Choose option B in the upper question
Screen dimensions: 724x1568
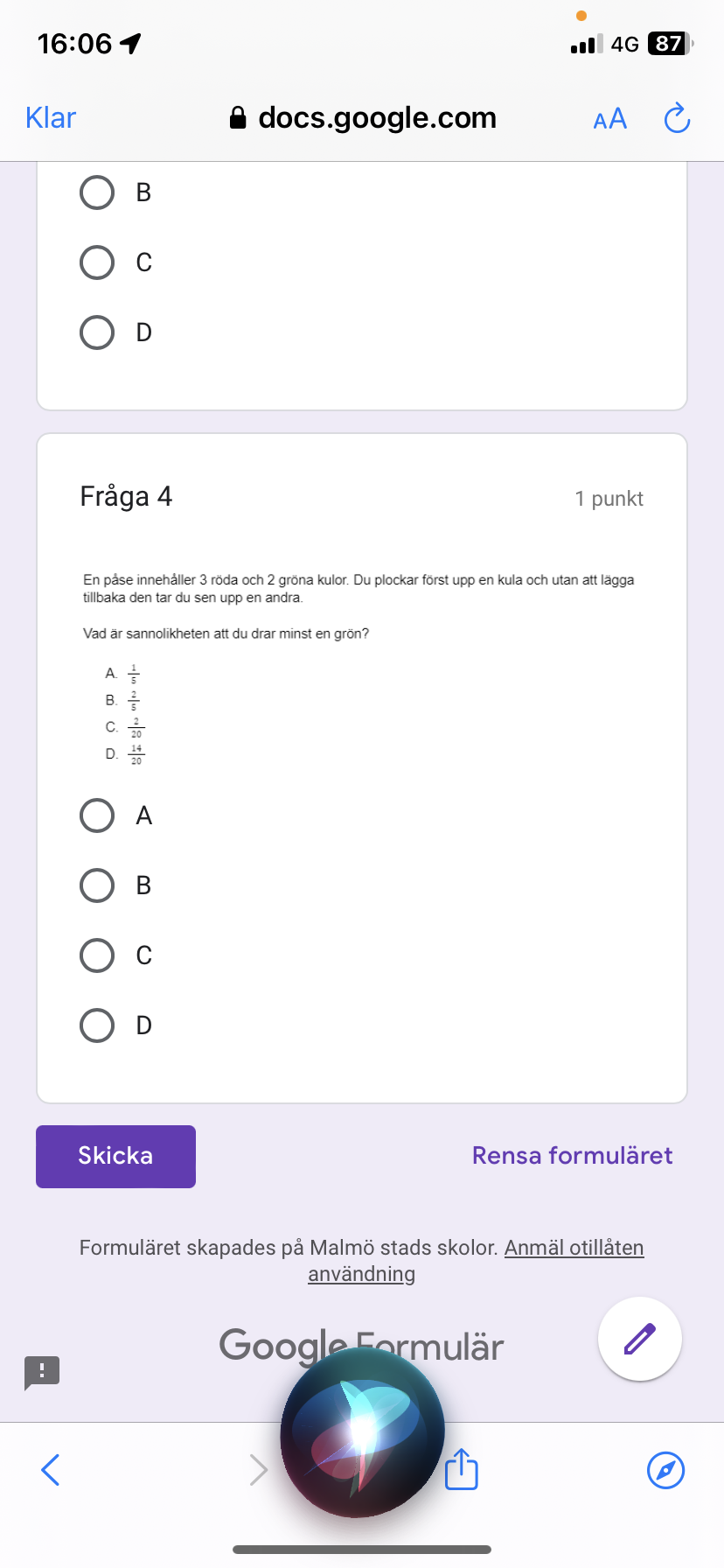[96, 192]
